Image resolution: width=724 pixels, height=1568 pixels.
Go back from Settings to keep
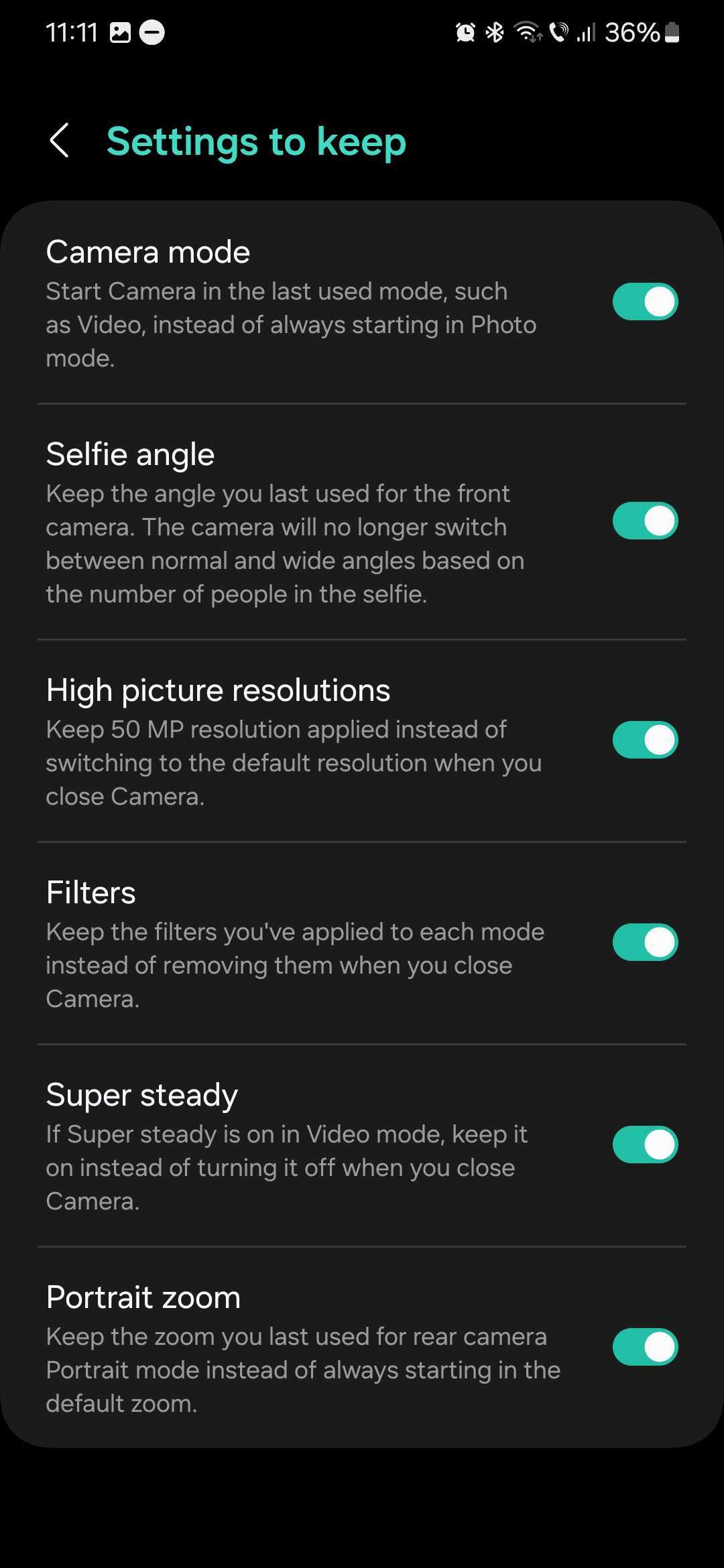(x=59, y=141)
